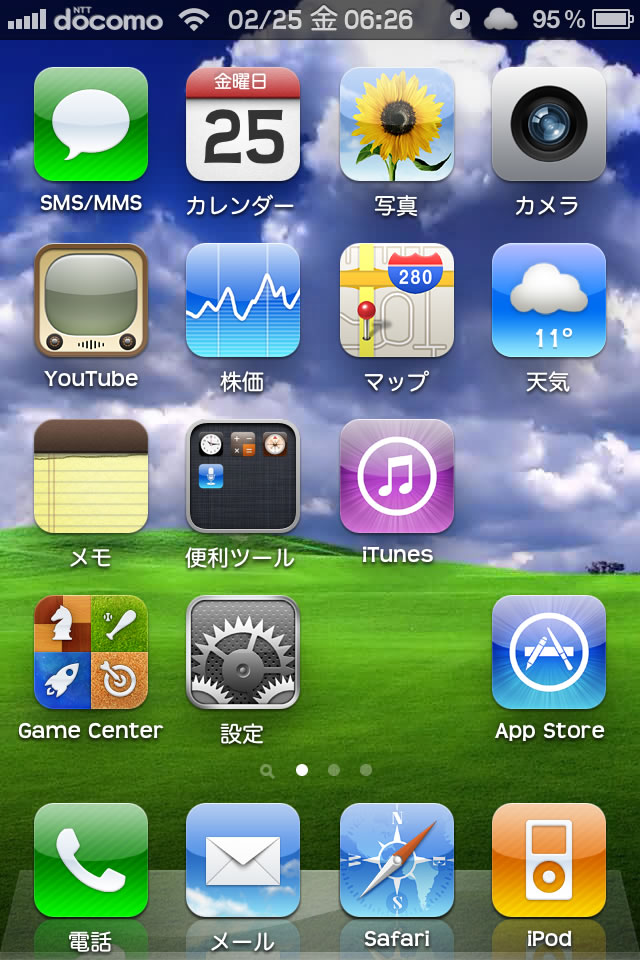Viewport: 640px width, 960px height.
Task: Open the メモ notes app
Action: pyautogui.click(x=91, y=476)
